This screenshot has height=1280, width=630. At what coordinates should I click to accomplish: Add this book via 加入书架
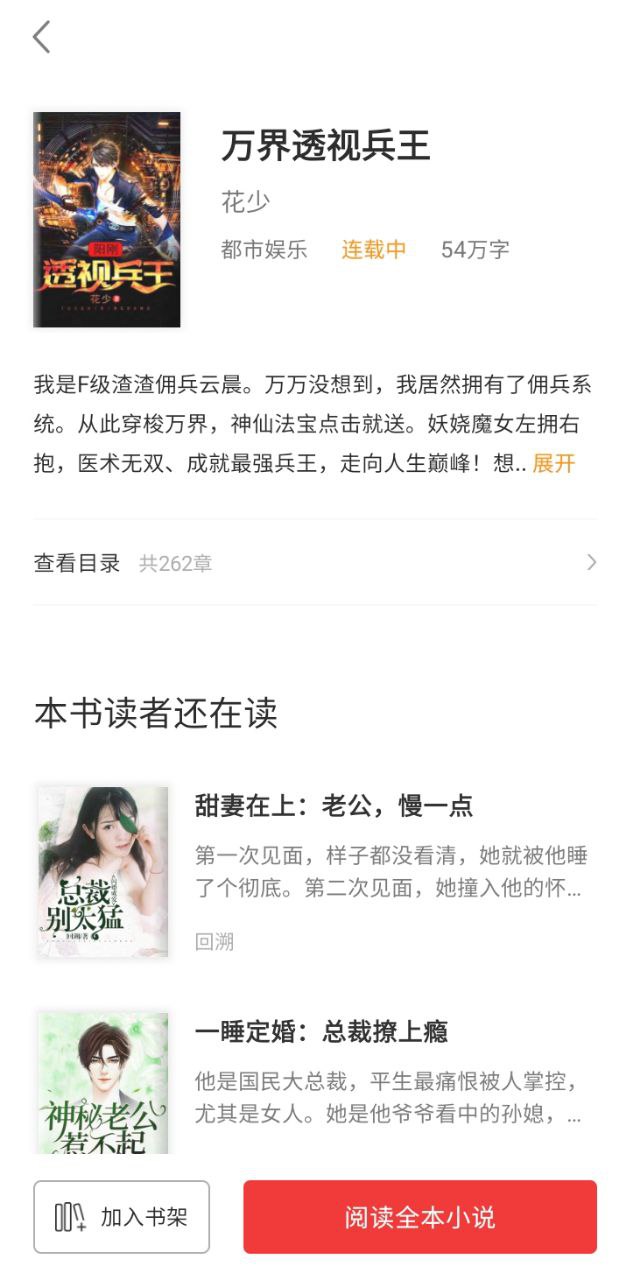point(122,1217)
